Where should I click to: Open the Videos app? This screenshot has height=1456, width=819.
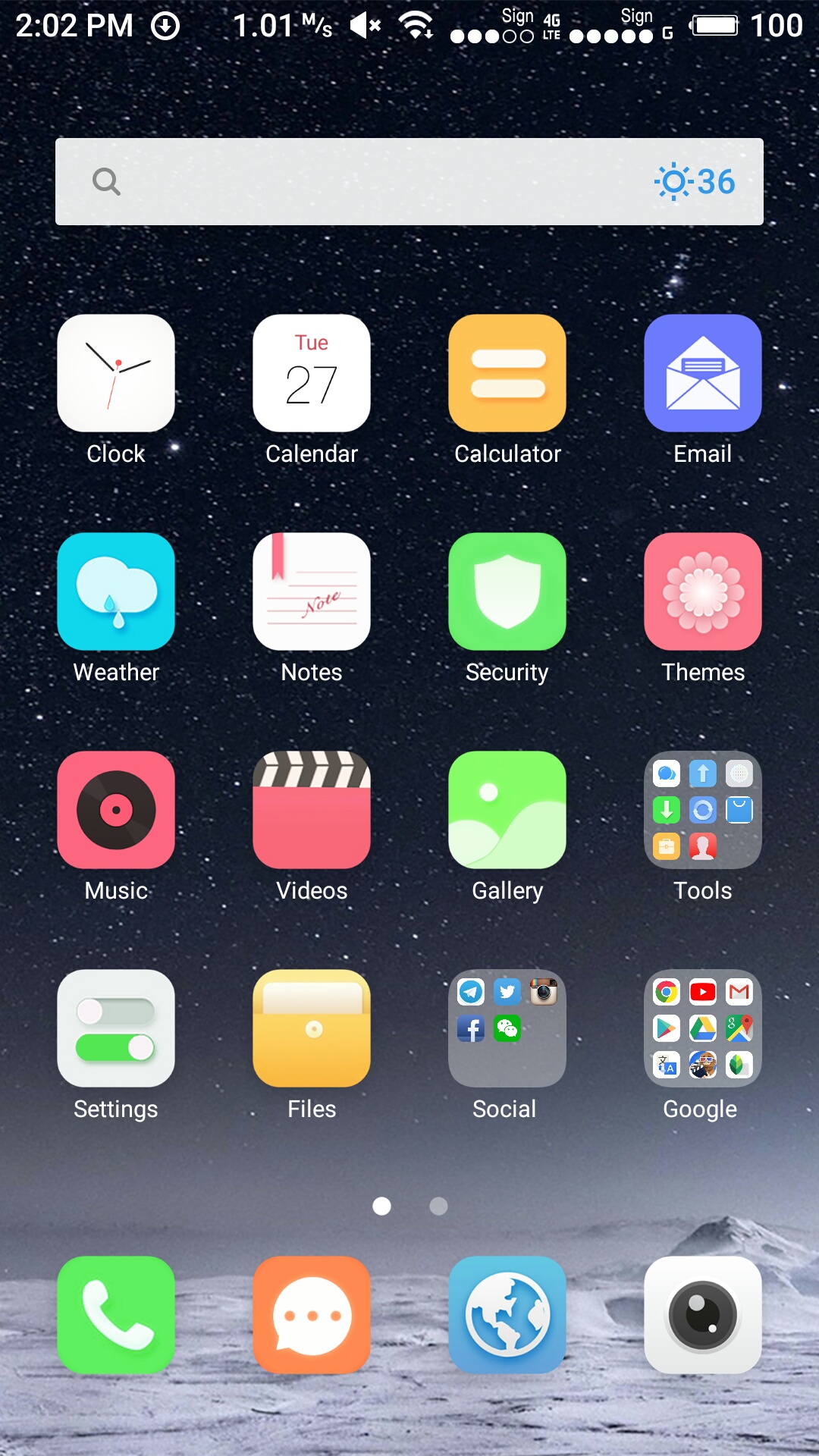311,810
